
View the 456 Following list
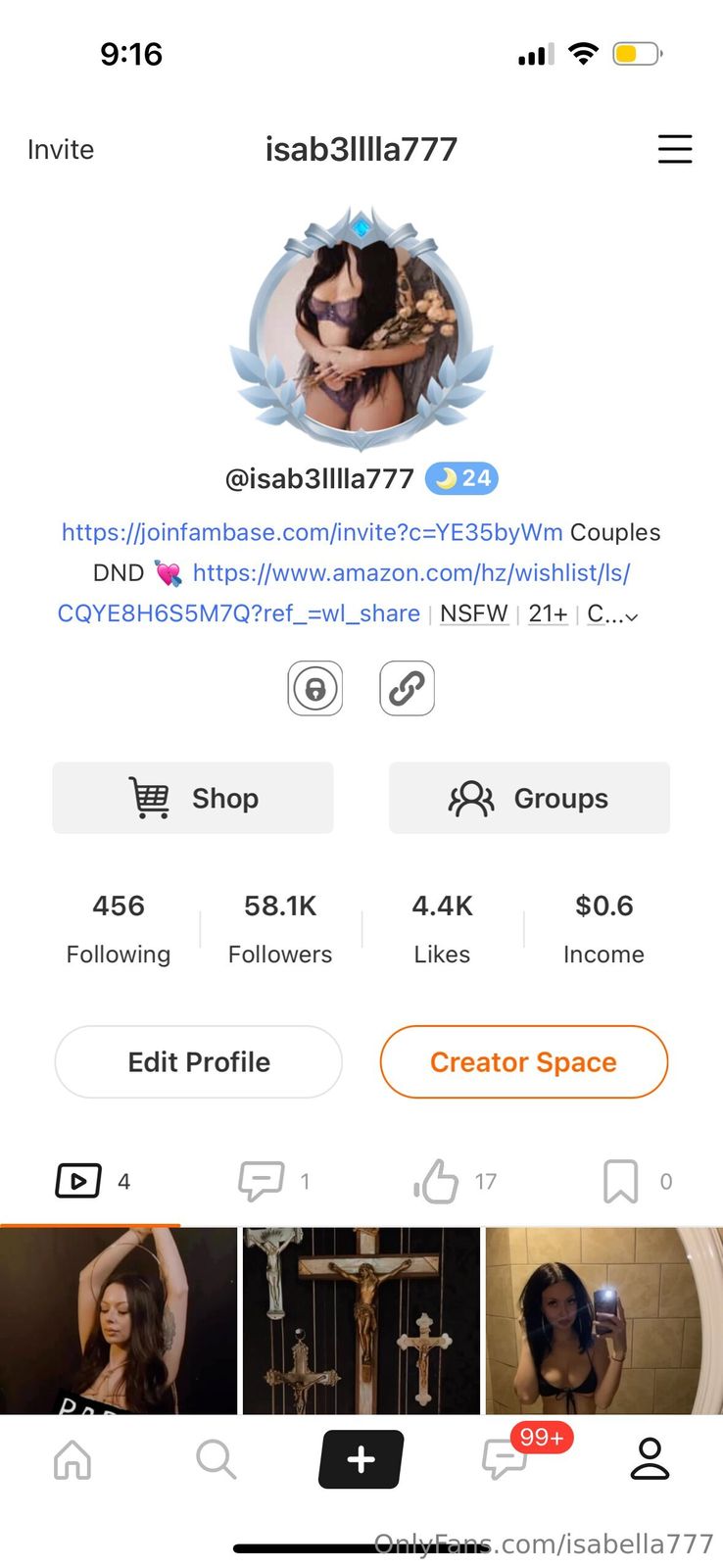pos(119,926)
